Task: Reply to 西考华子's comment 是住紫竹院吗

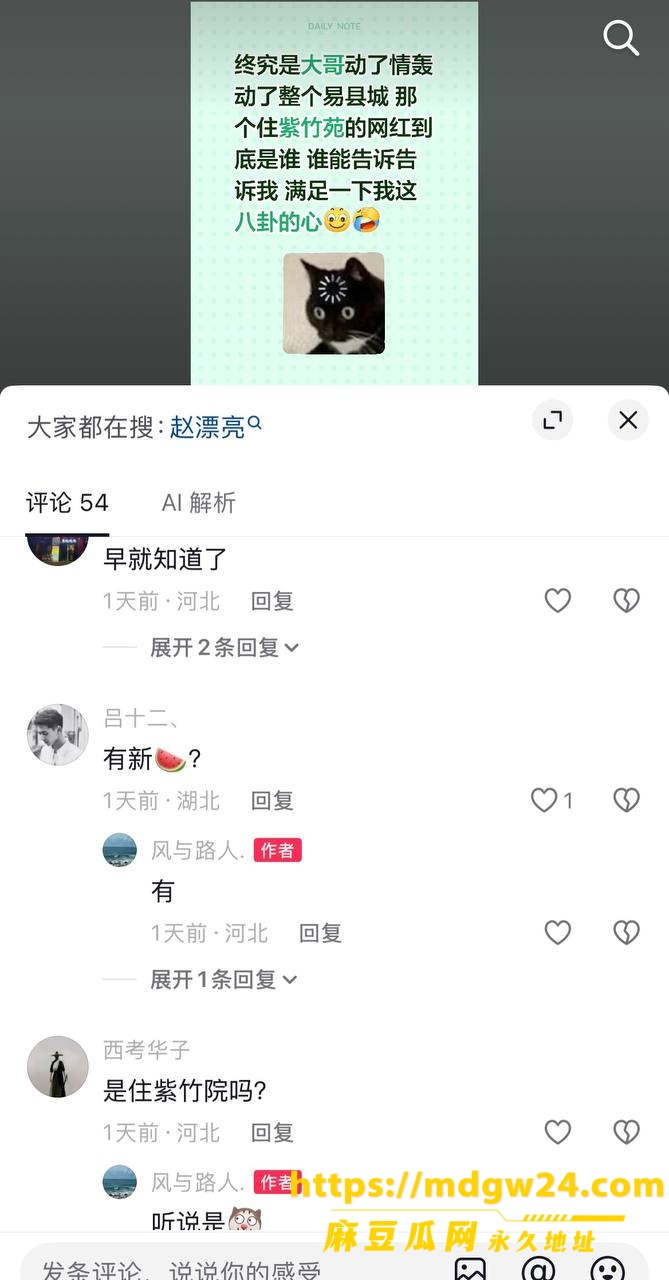Action: [272, 1133]
